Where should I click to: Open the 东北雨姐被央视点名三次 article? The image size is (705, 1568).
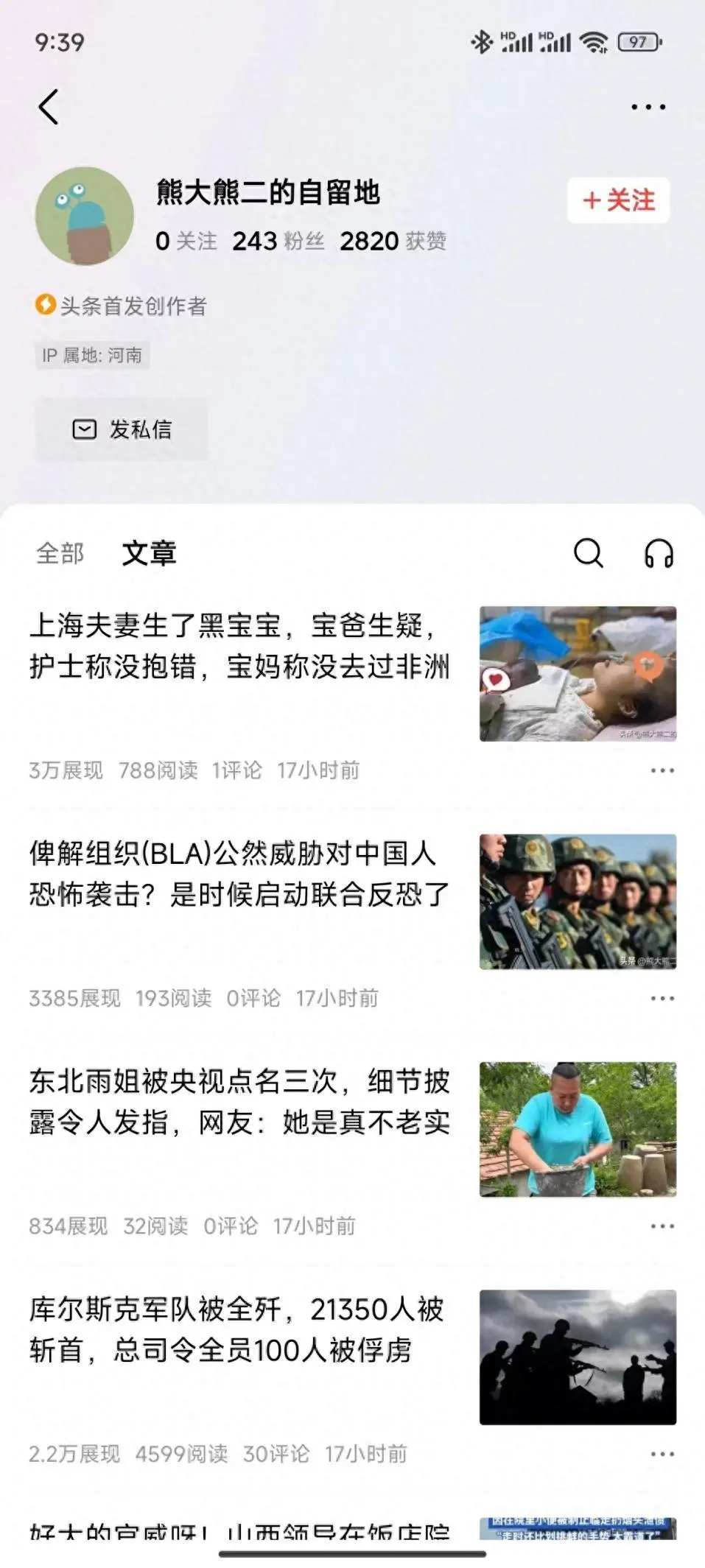point(239,1102)
